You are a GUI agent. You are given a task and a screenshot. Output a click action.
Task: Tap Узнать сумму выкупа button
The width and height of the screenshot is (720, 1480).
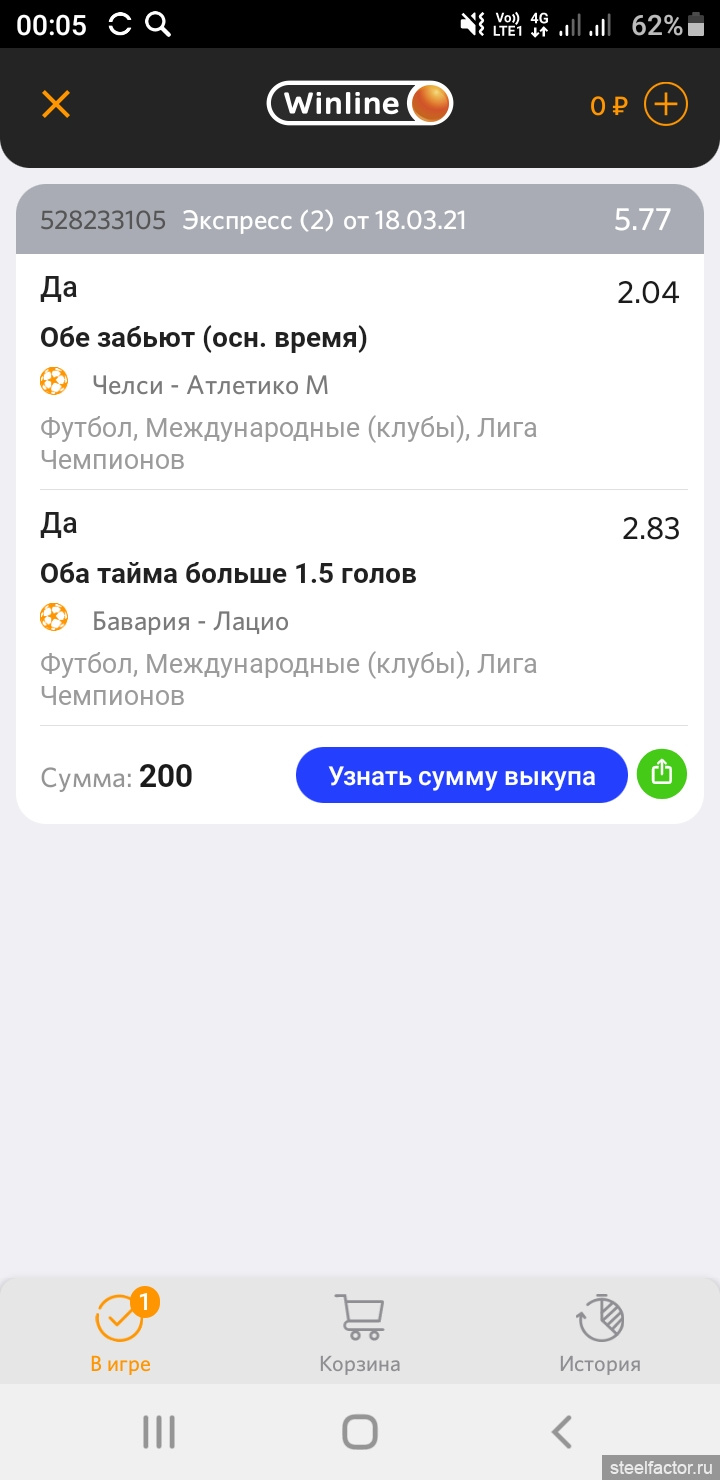(x=462, y=775)
